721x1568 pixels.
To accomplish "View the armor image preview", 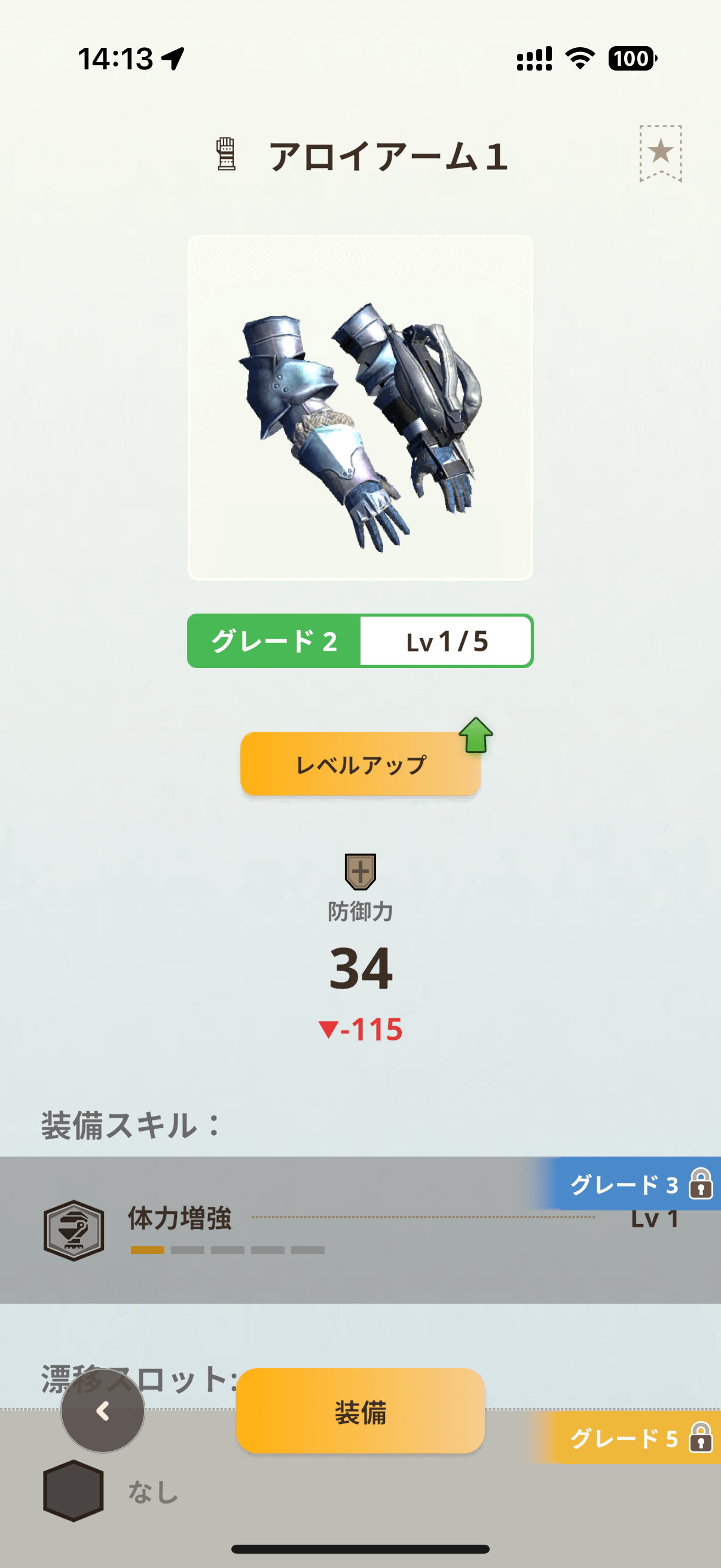I will (360, 408).
